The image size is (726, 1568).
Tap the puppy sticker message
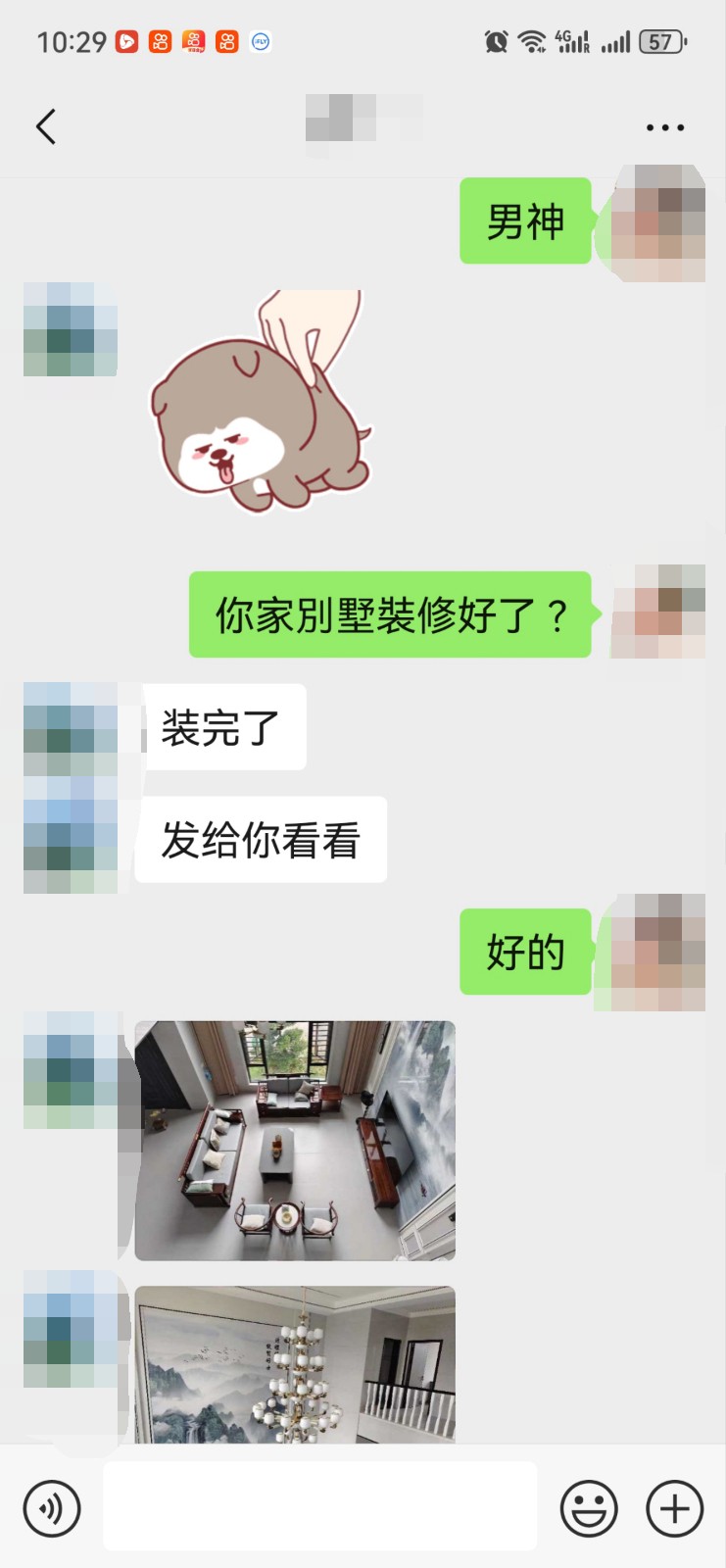point(262,401)
